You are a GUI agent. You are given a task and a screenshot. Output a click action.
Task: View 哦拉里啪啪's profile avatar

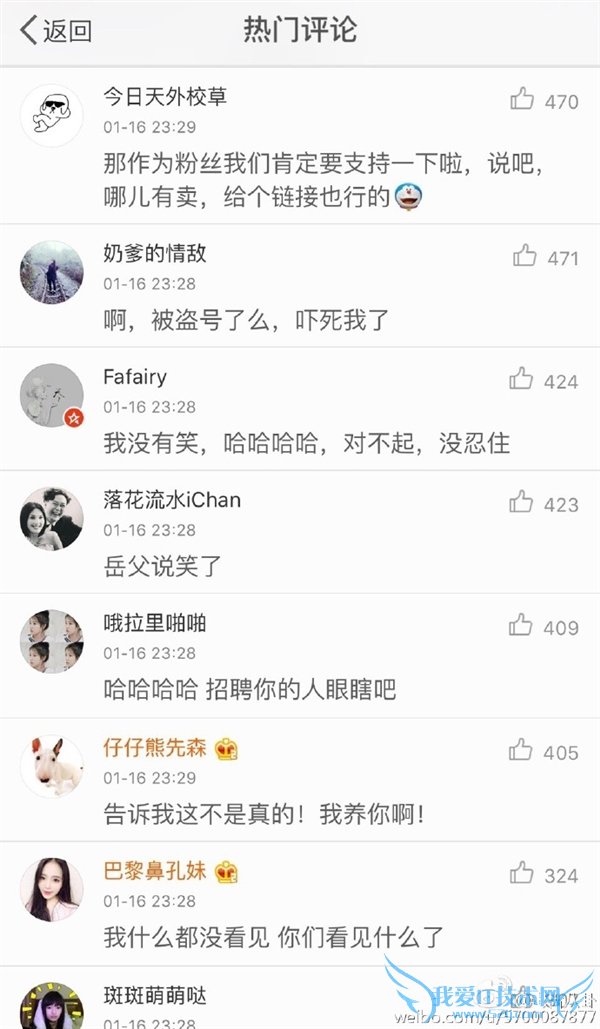pos(51,642)
